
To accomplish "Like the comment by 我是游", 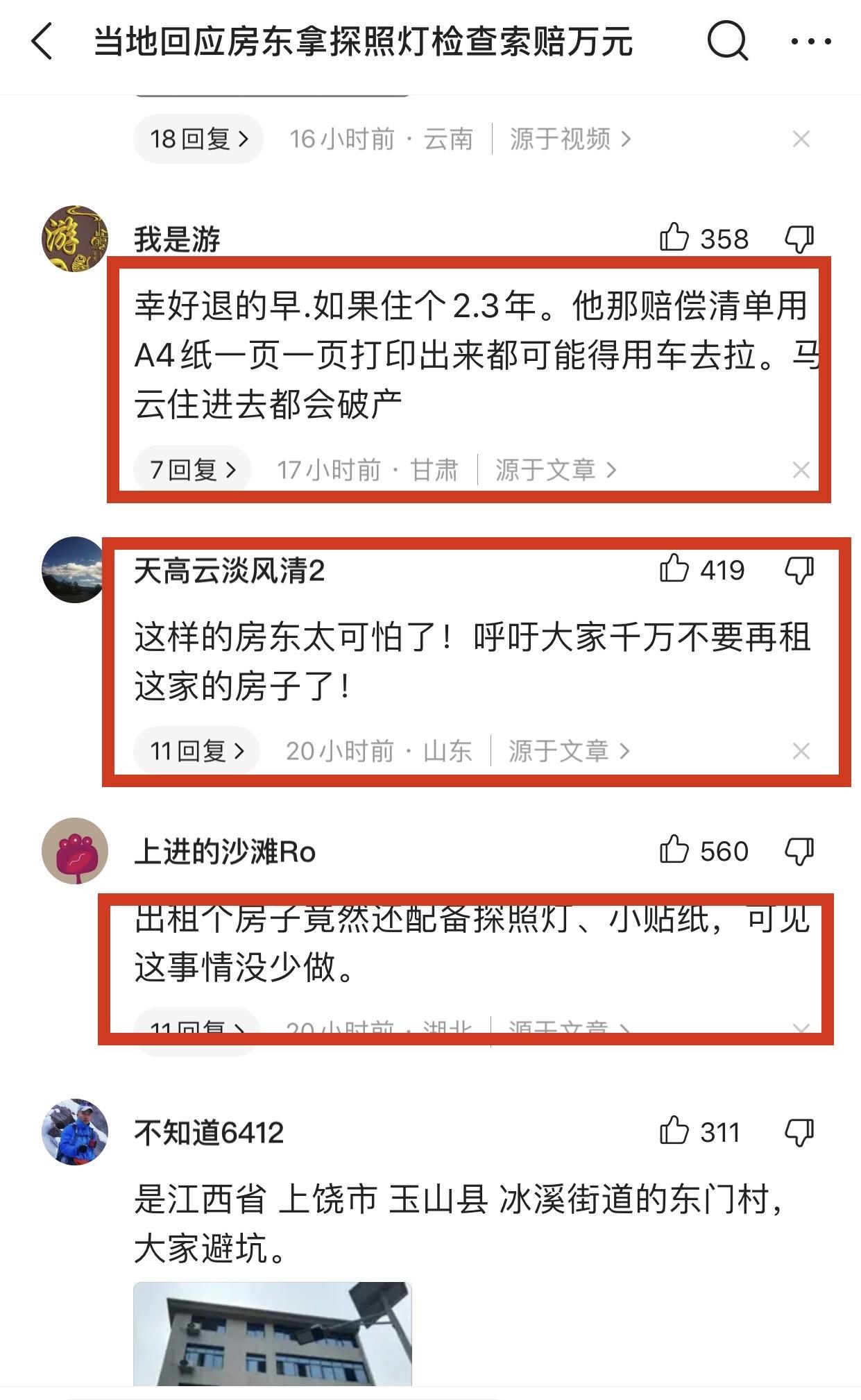I will [674, 238].
